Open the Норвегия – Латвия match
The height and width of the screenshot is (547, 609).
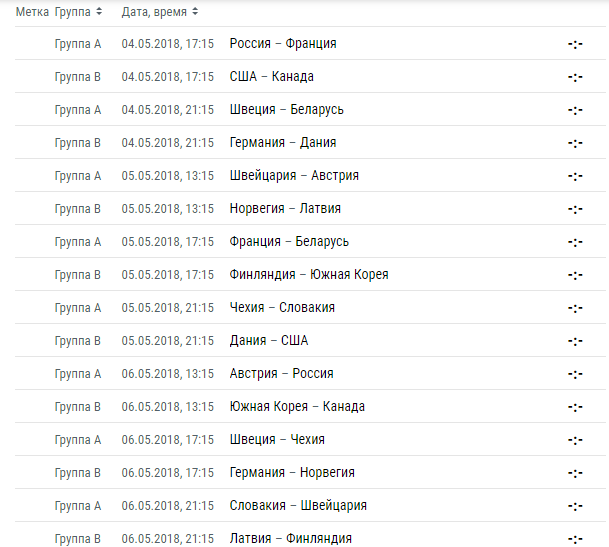tap(284, 209)
